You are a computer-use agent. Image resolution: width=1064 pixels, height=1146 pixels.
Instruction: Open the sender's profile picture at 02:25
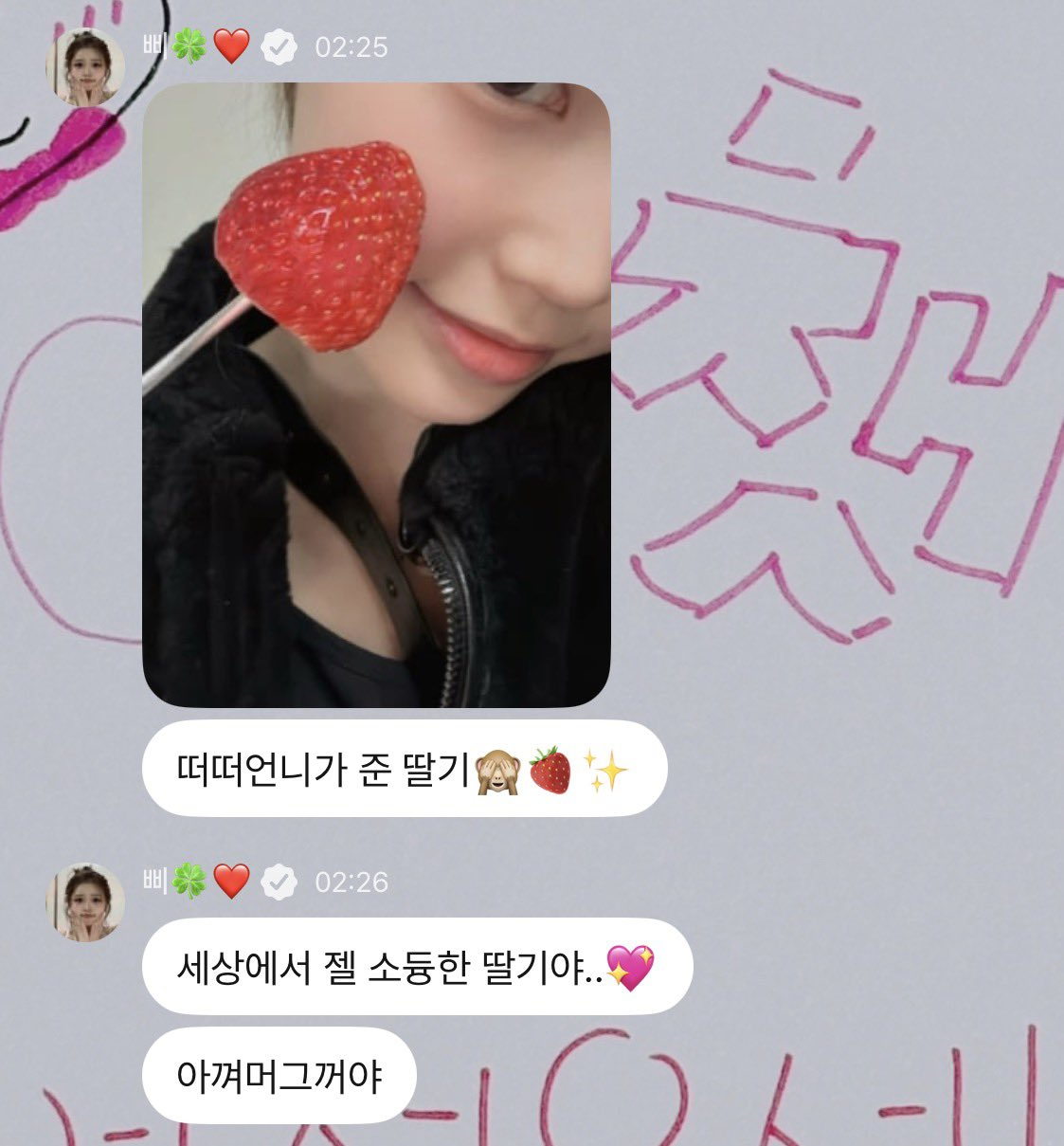coord(85,67)
